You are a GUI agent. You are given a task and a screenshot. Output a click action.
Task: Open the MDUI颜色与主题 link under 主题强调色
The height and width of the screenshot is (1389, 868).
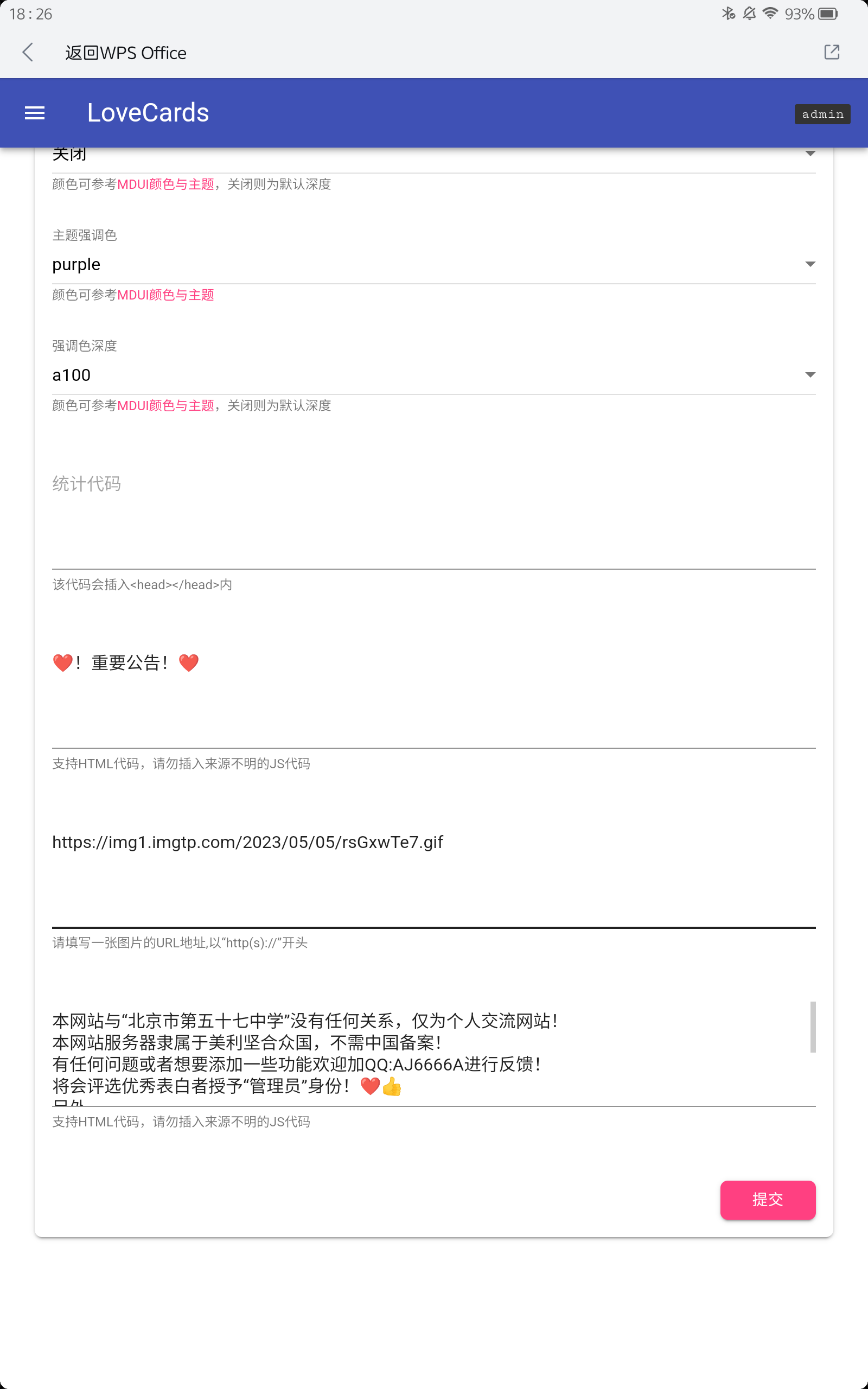coord(165,295)
